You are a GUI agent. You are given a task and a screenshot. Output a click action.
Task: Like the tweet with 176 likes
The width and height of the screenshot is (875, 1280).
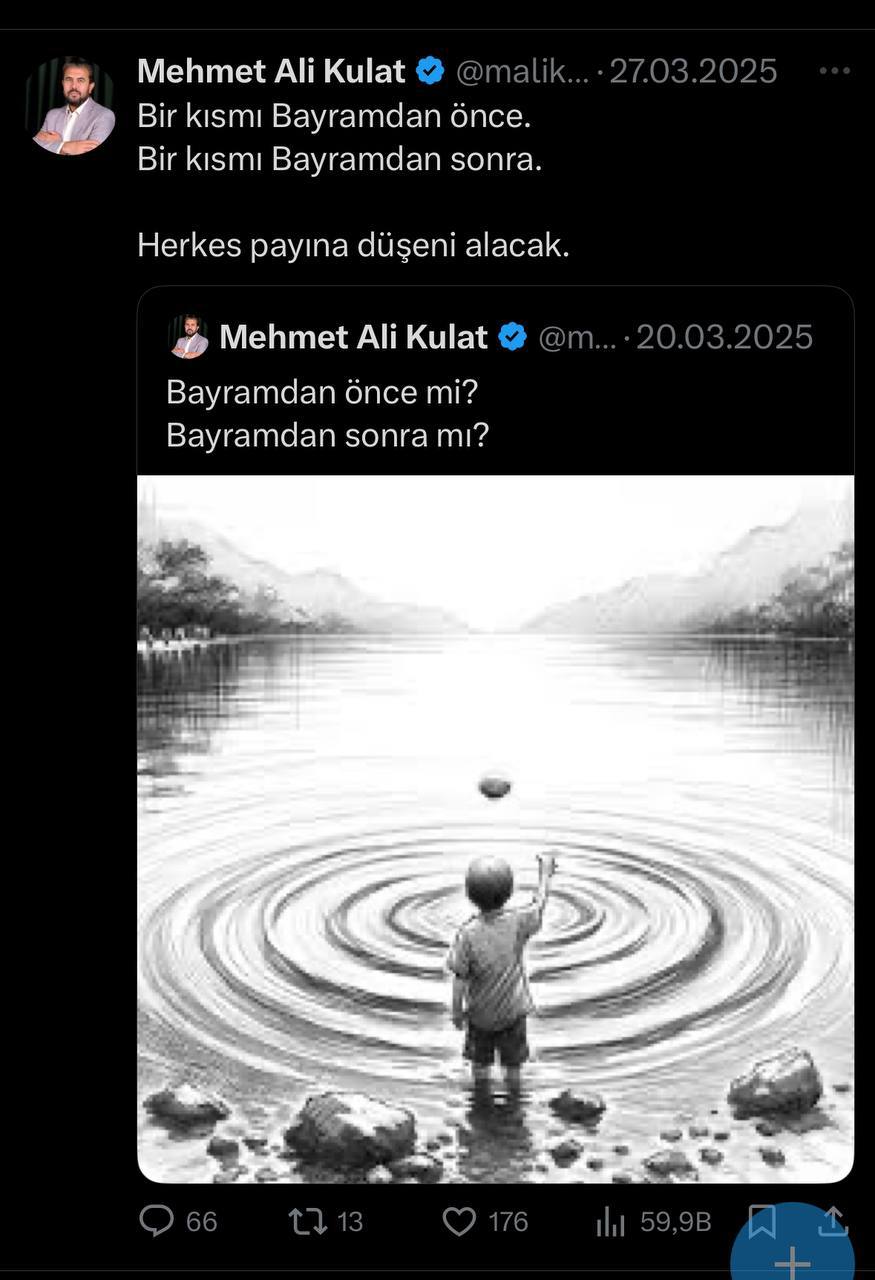coord(460,1221)
